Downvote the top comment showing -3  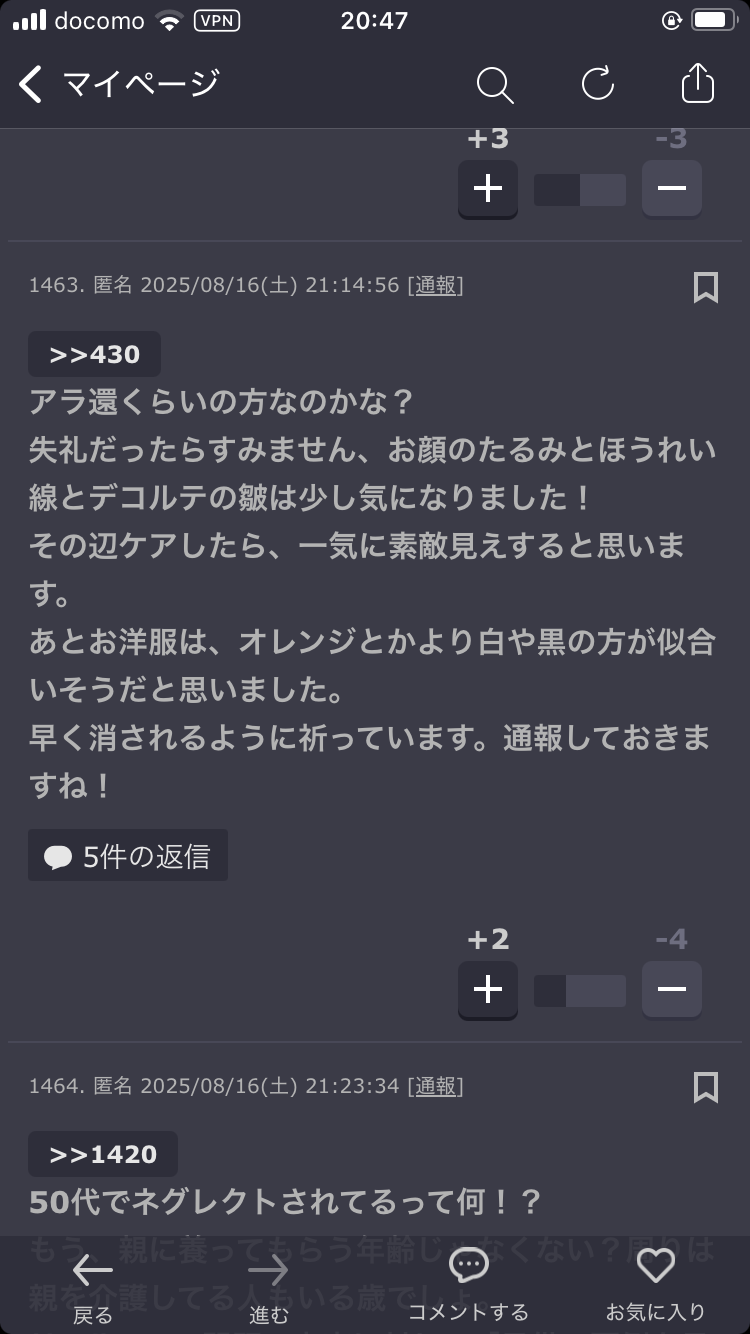point(672,189)
